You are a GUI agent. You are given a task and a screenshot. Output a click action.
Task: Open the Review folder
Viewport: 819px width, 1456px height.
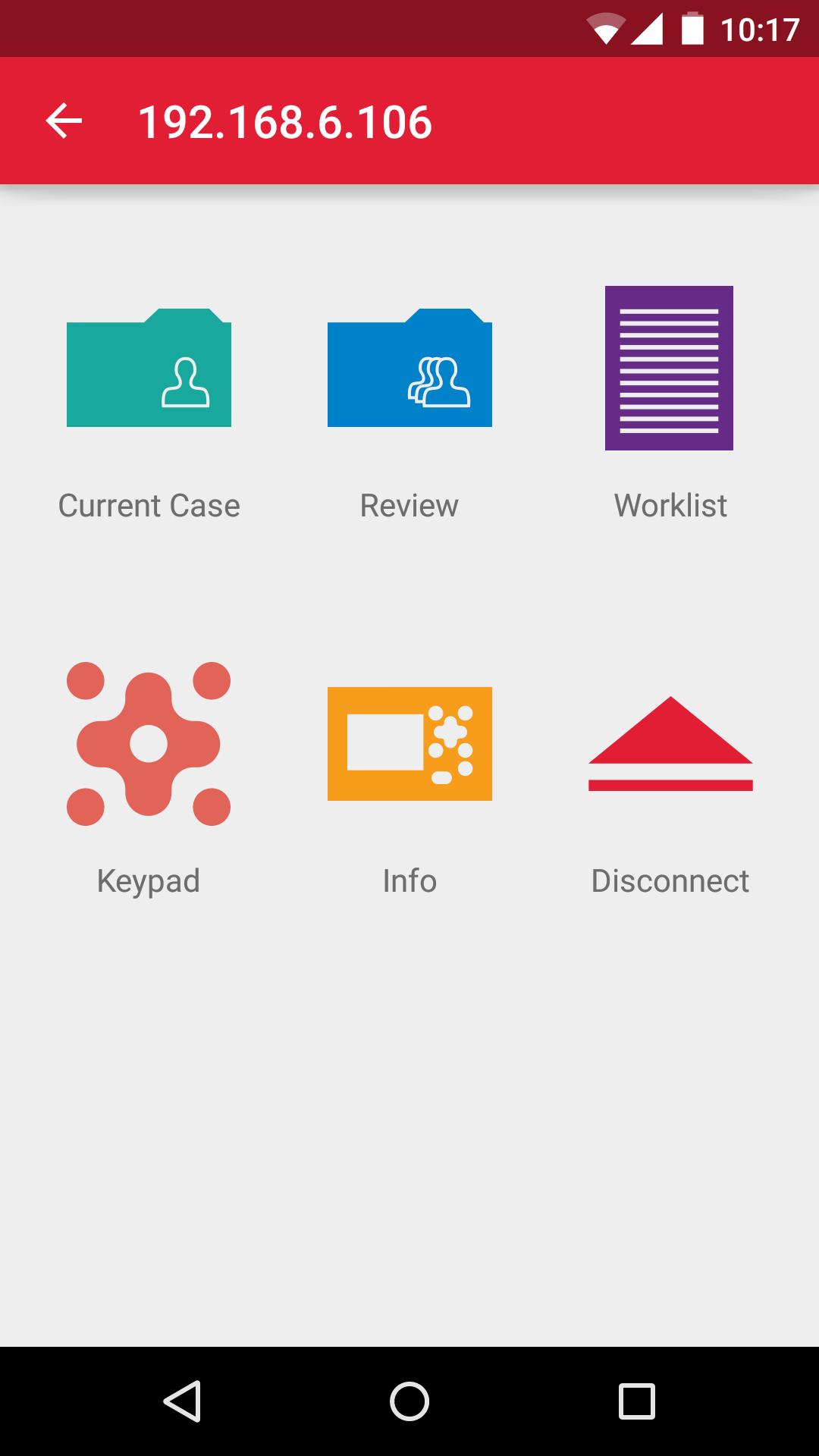point(409,369)
